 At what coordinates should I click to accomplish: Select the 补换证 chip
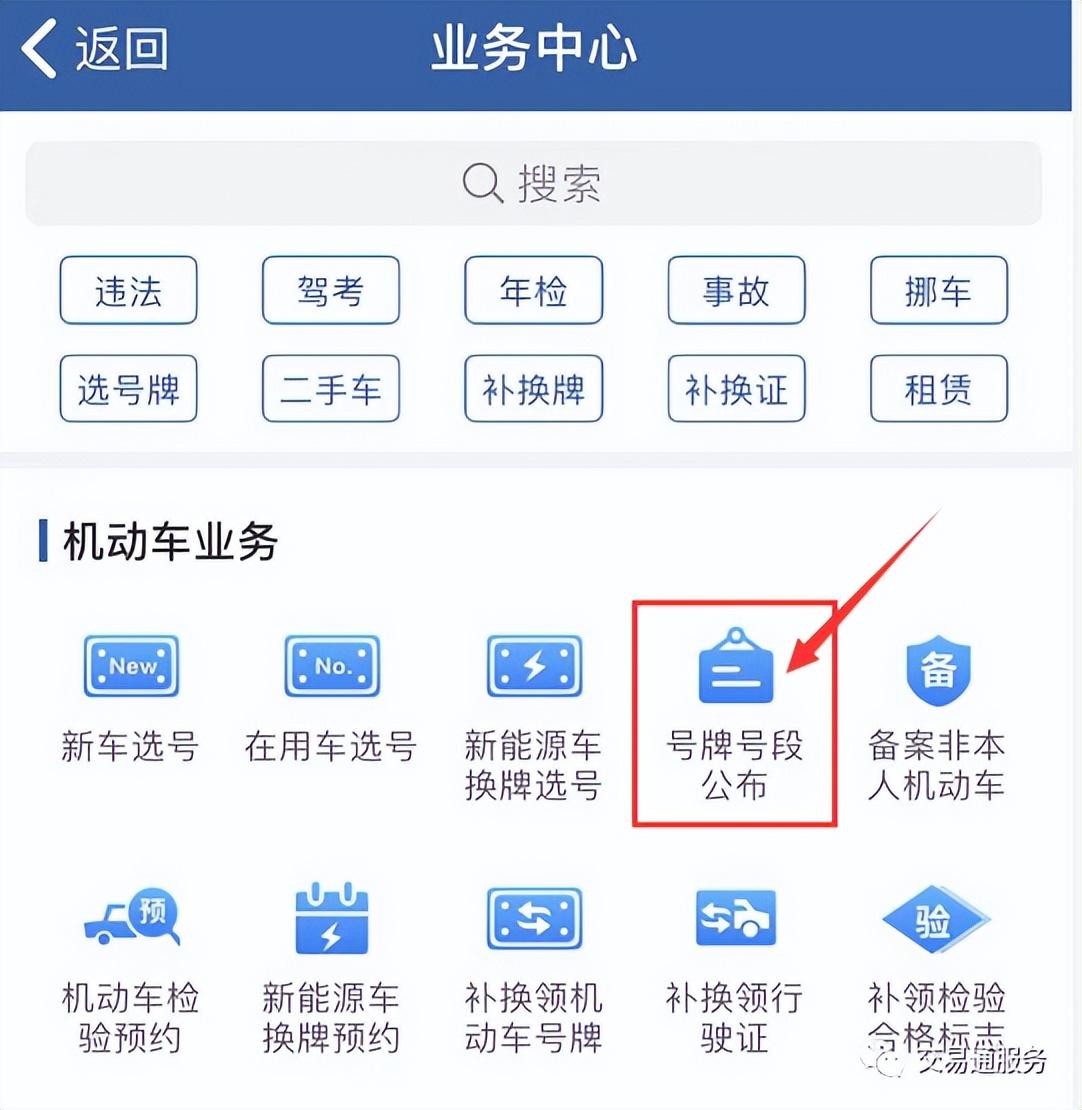(x=736, y=389)
